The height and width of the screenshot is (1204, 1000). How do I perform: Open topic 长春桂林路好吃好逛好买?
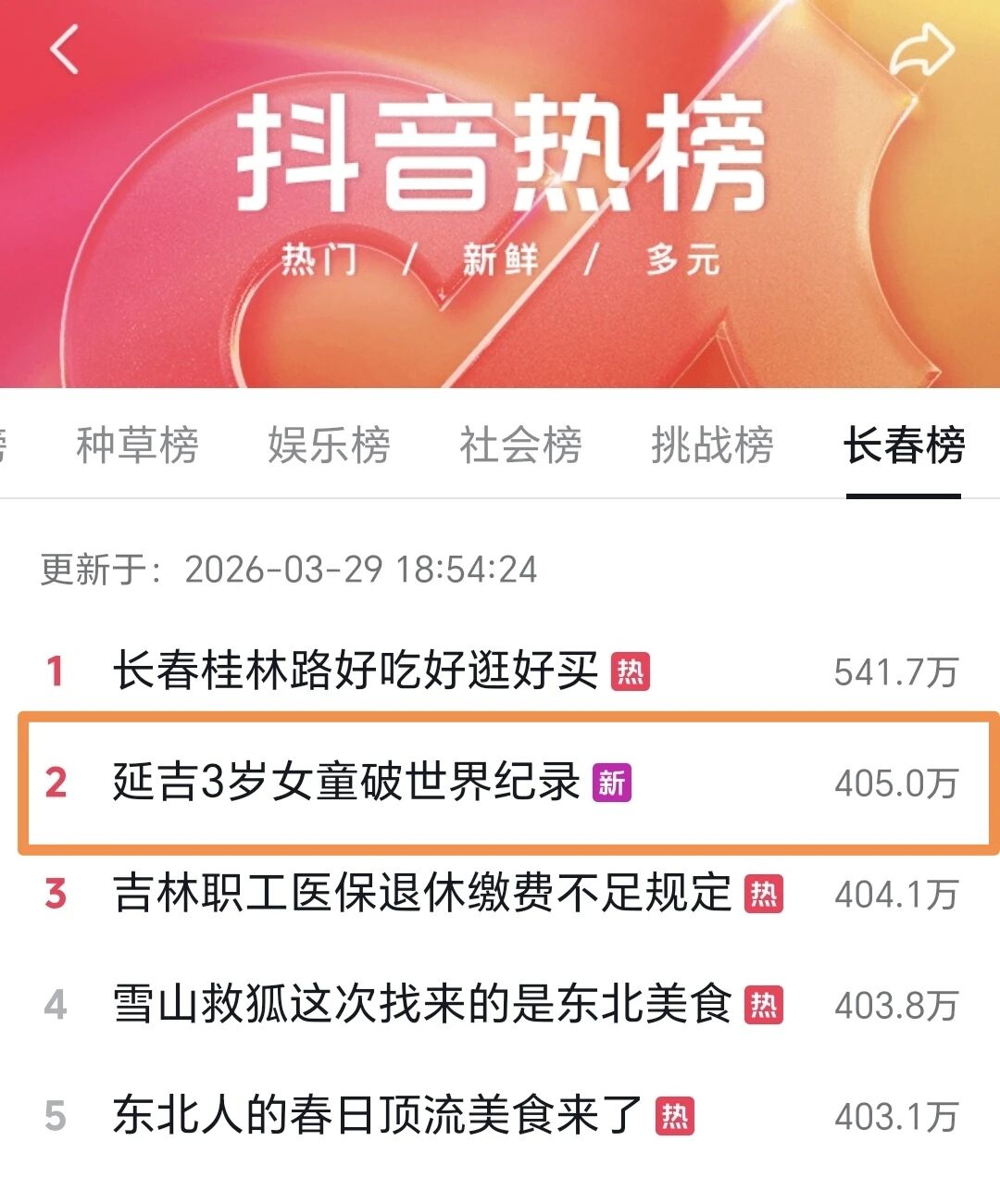click(356, 671)
